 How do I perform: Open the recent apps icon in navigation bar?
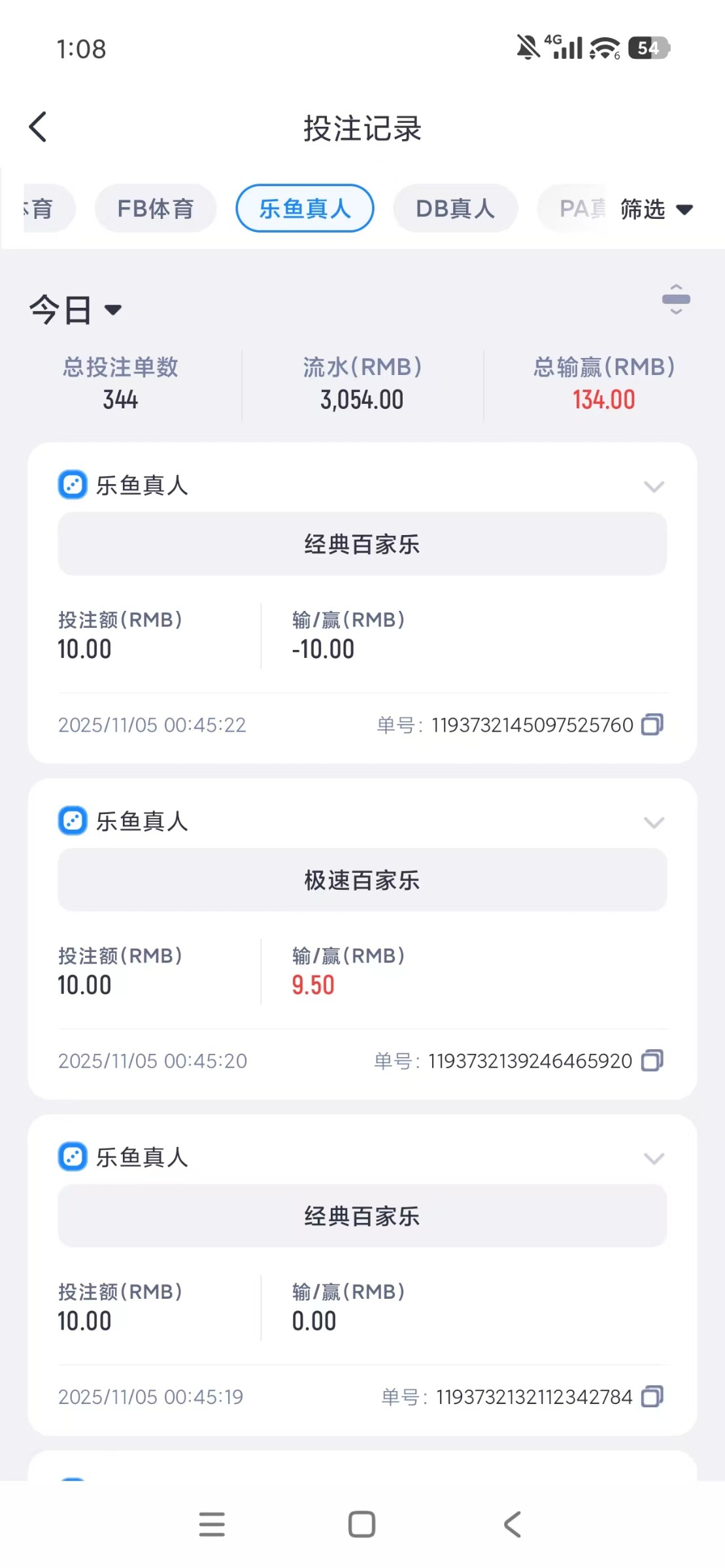(211, 1524)
